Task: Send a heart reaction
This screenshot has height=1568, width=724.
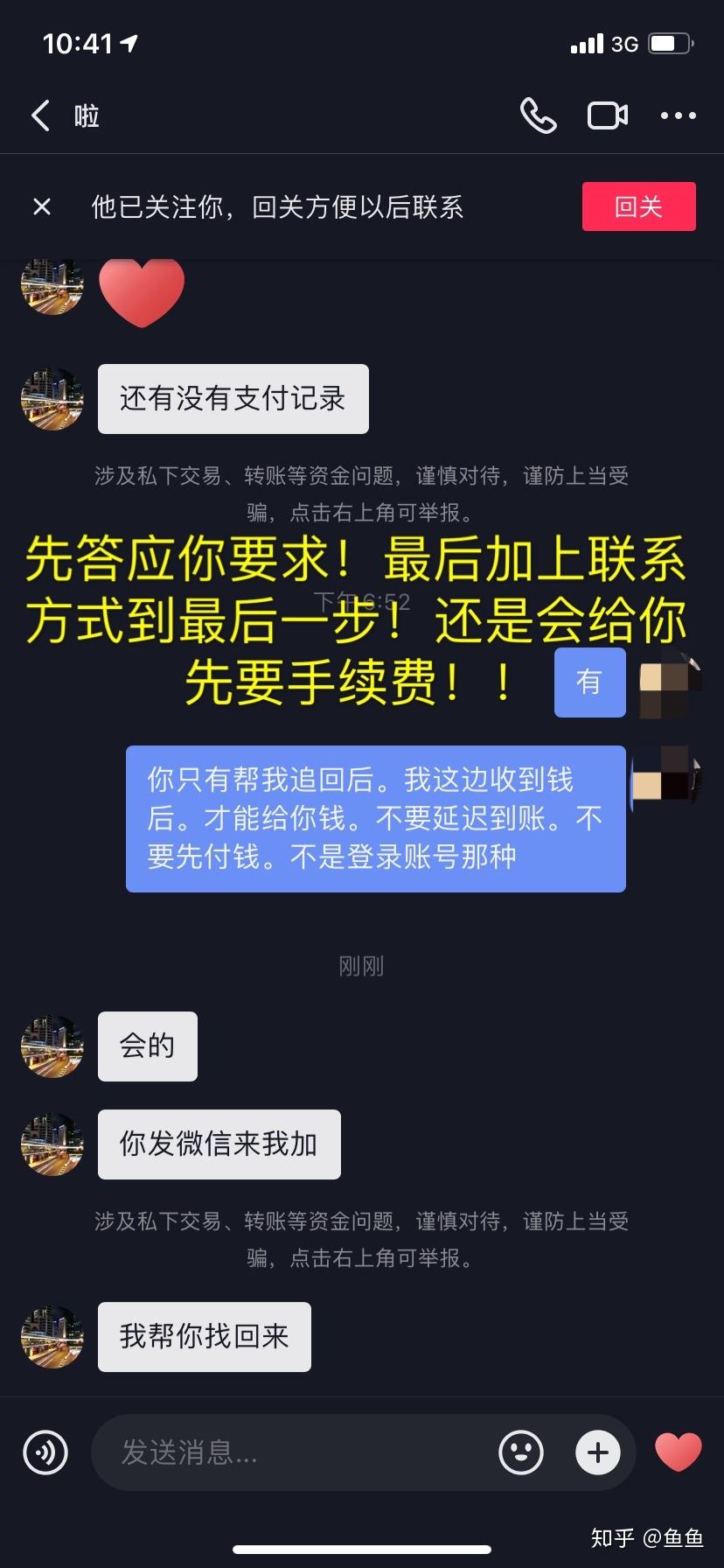Action: coord(679,1452)
